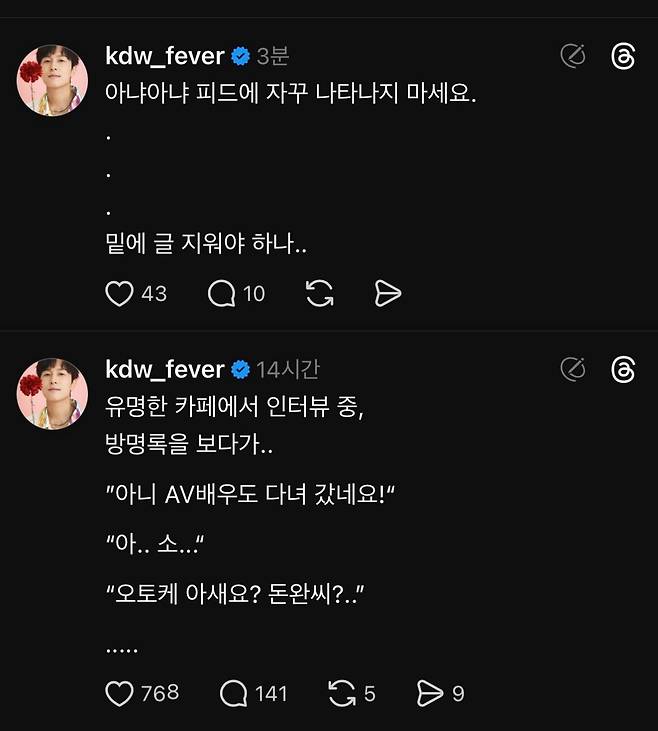Repost the 3분 post by kdw_fever

point(319,293)
